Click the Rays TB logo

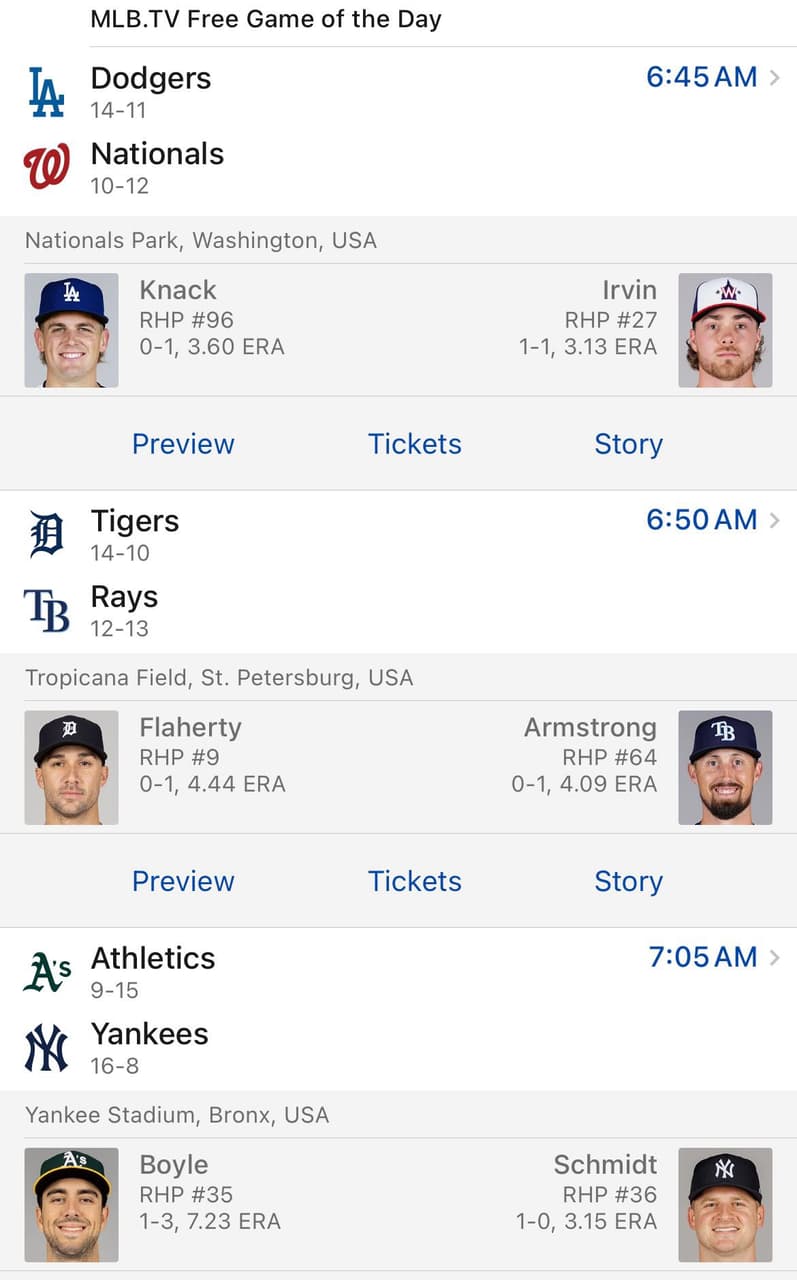pos(46,608)
